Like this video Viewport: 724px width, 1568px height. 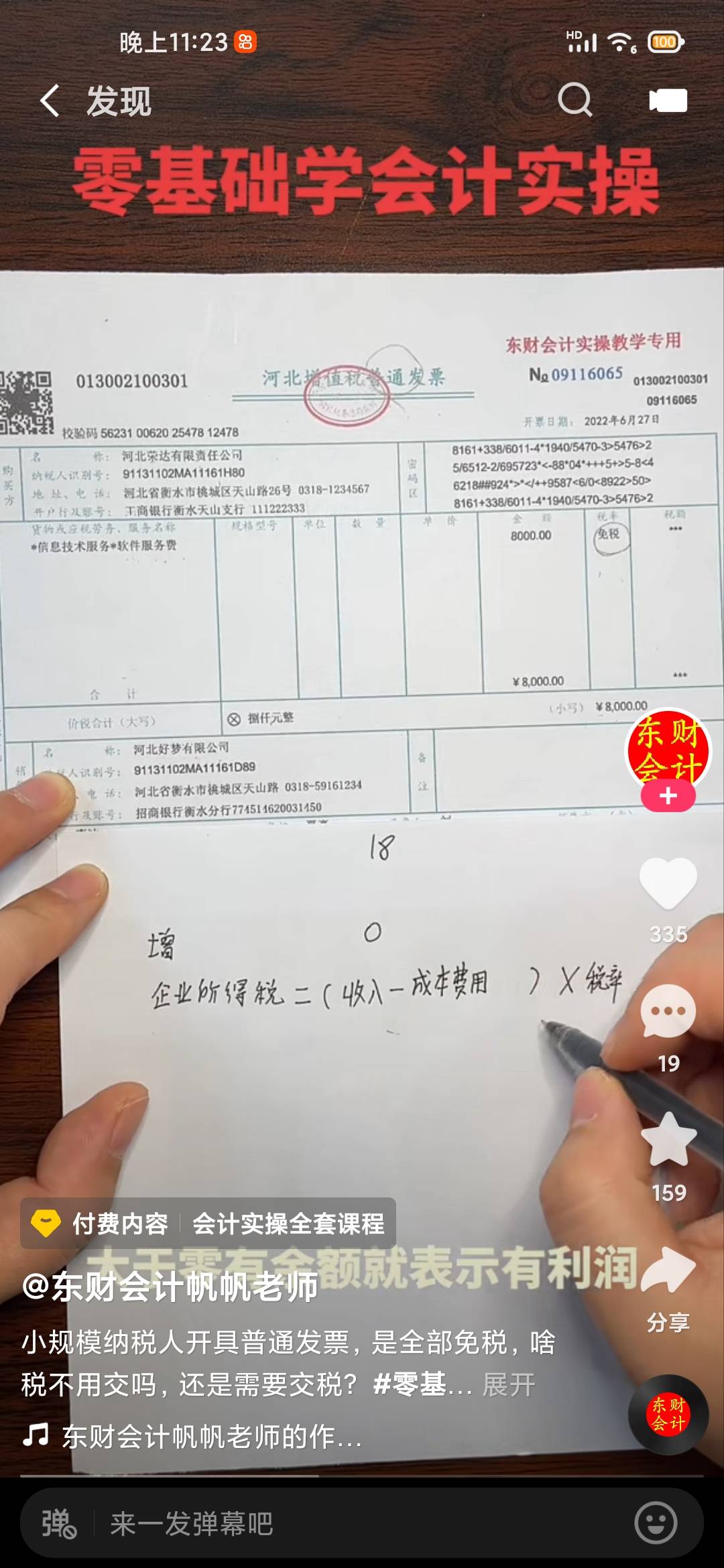(668, 883)
